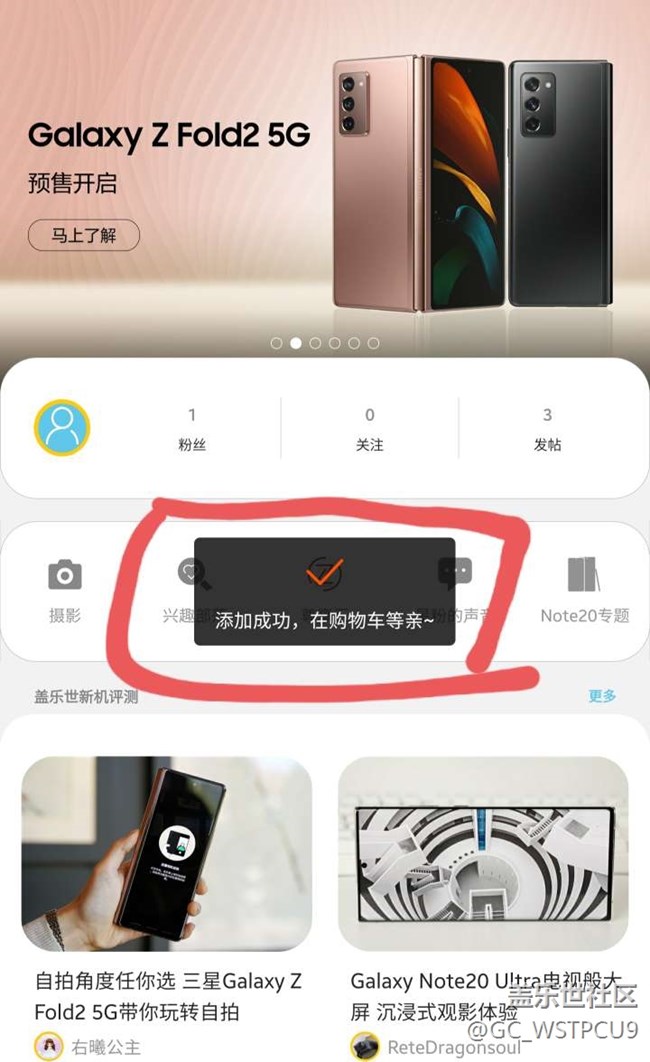
Task: Open the profile avatar
Action: pos(62,428)
